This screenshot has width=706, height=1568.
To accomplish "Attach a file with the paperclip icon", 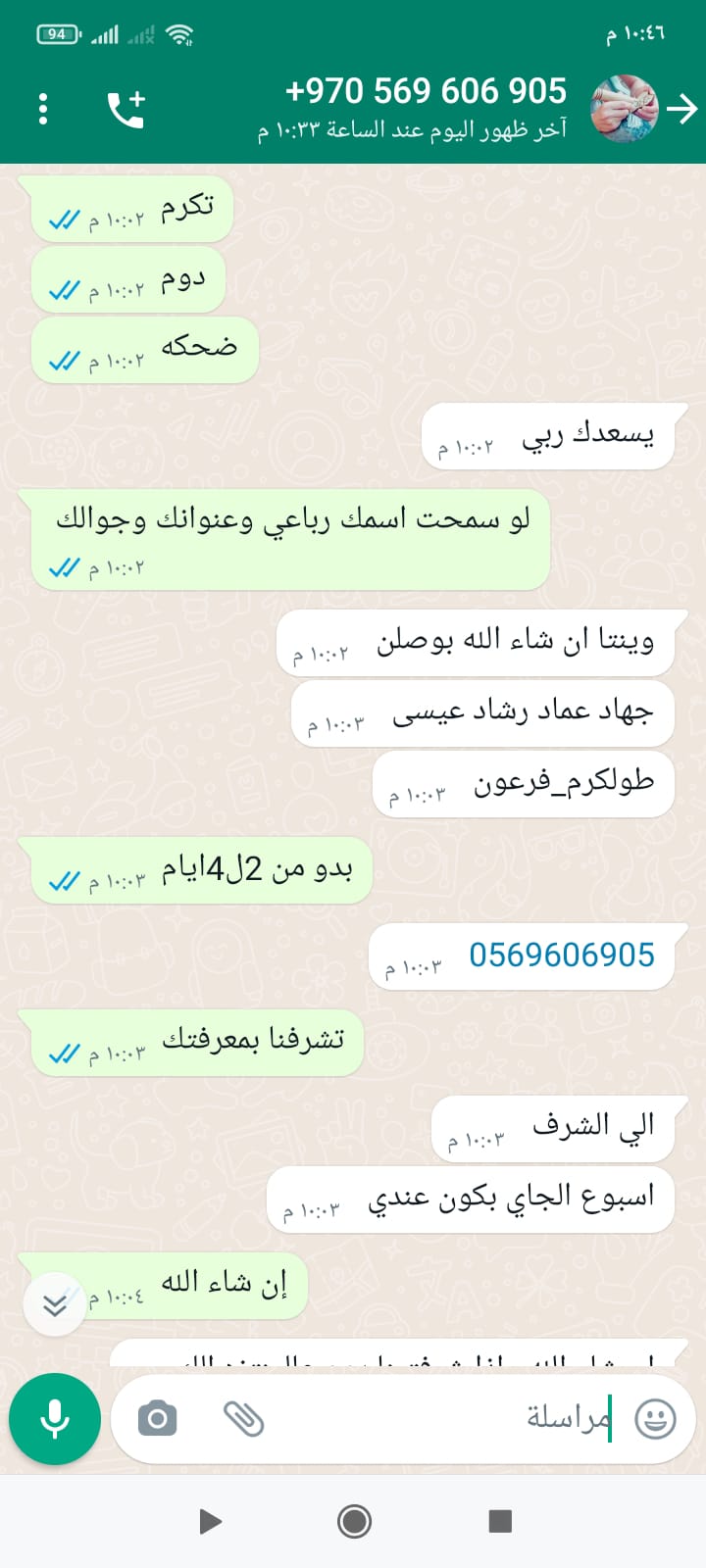I will pos(243,1419).
